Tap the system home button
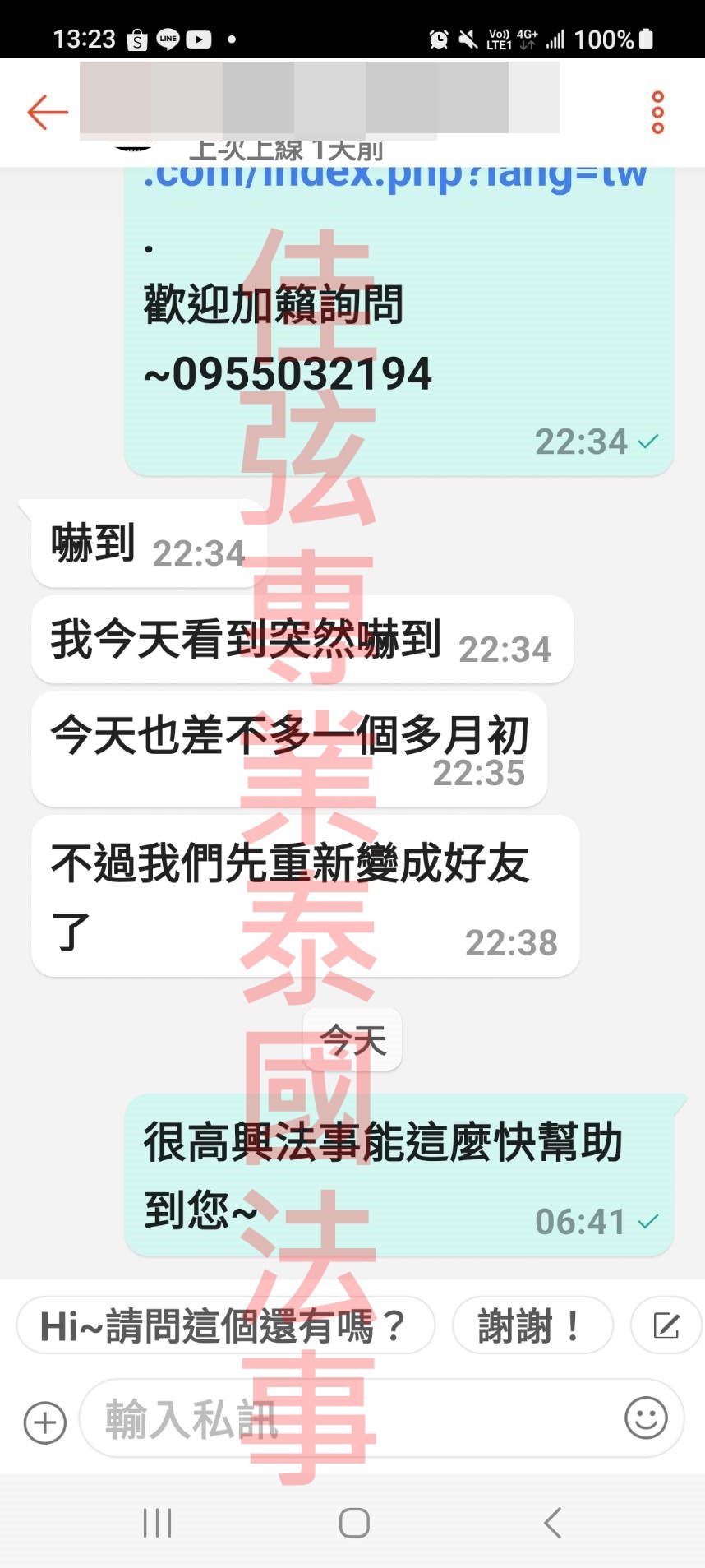705x1568 pixels. pos(354,1523)
